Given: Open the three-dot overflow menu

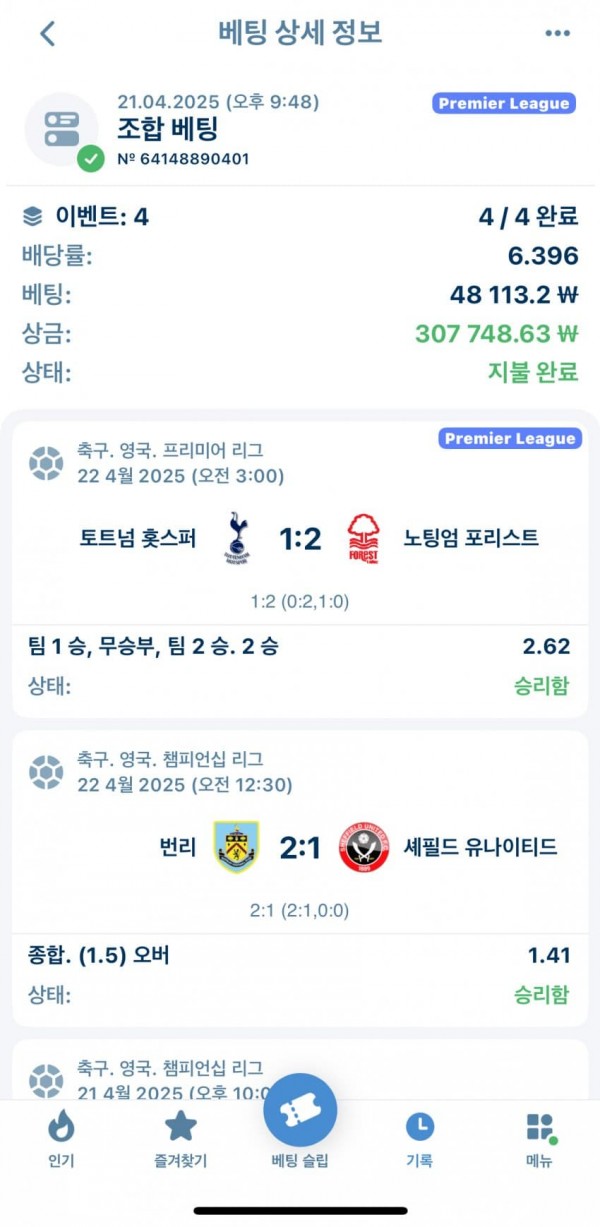Looking at the screenshot, I should 557,33.
